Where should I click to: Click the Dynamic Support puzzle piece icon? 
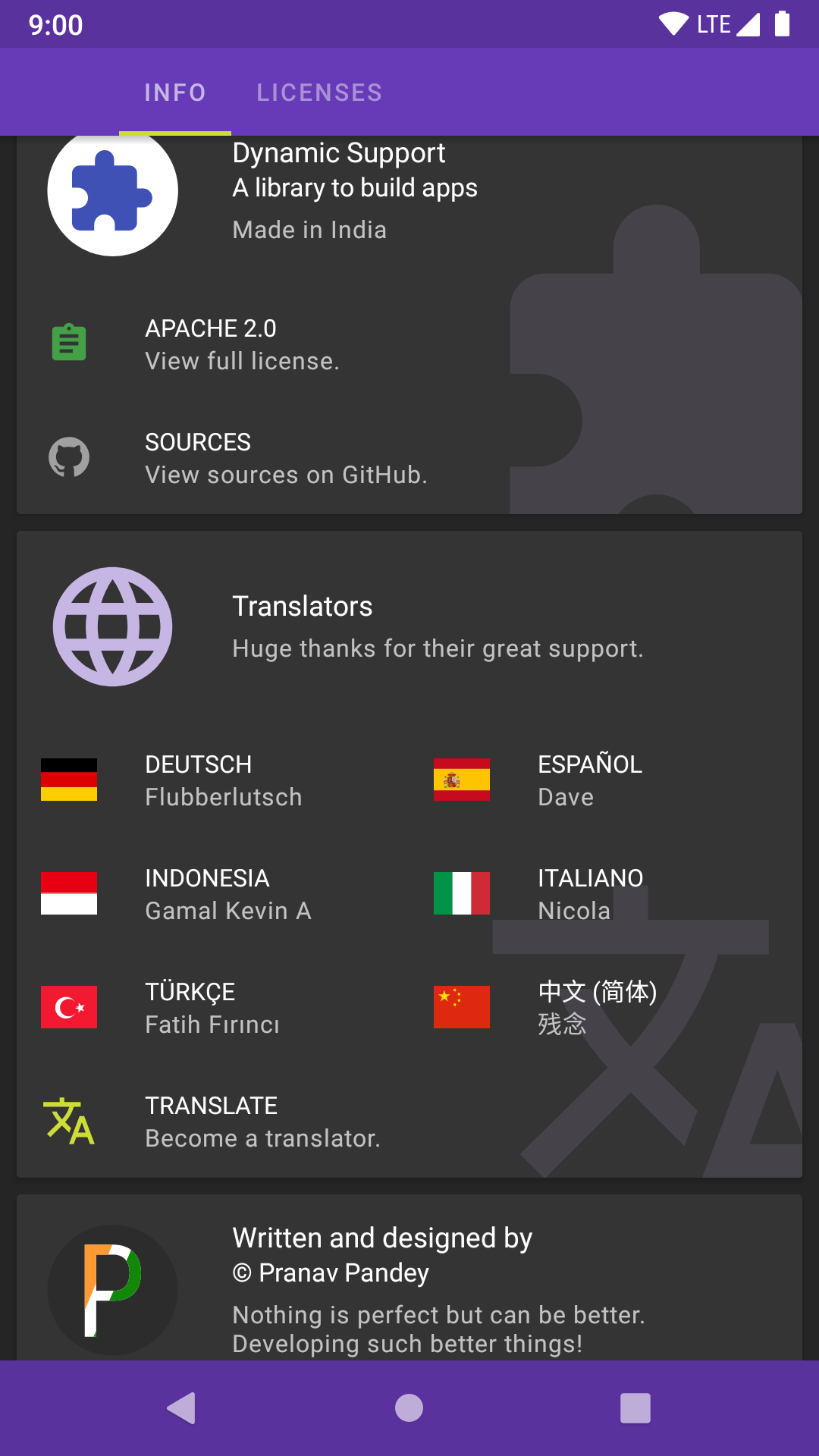(112, 190)
